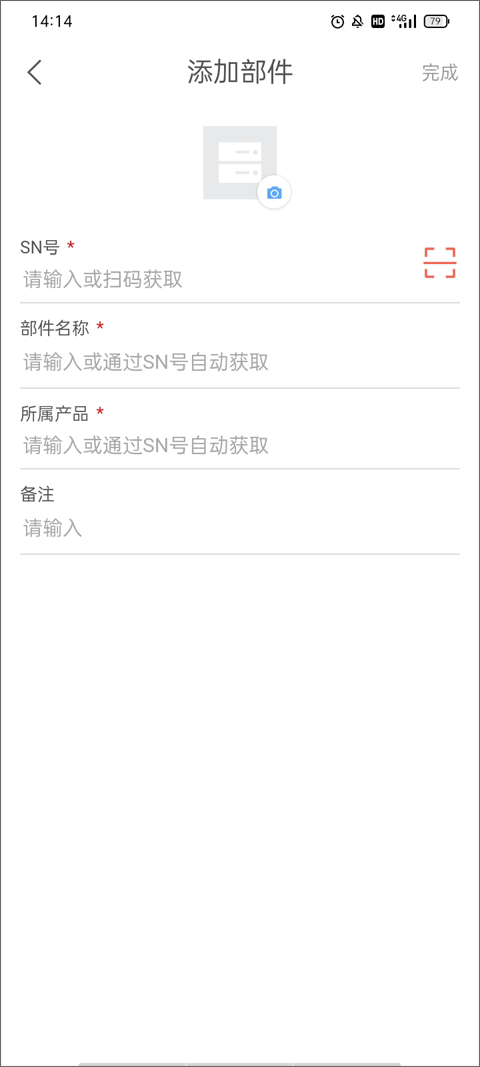Tap 完成 to finish adding part
The height and width of the screenshot is (1067, 480).
[440, 72]
